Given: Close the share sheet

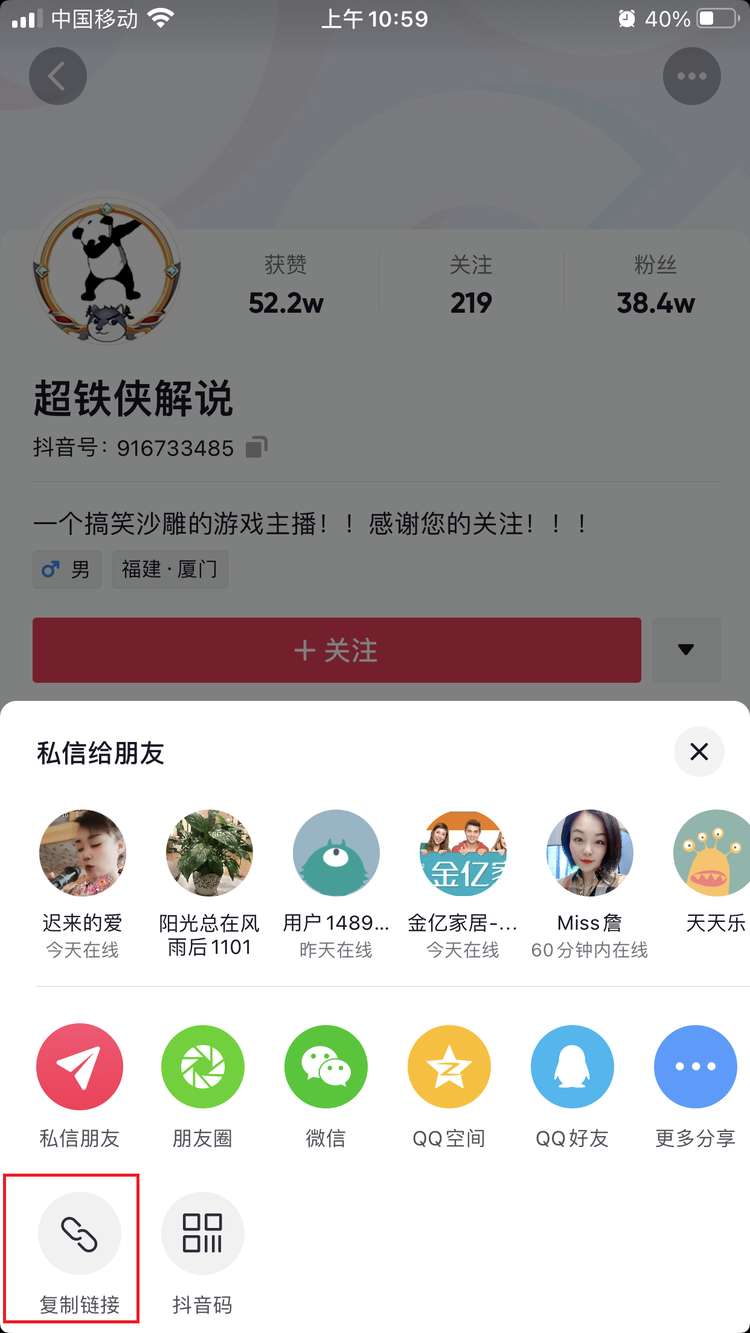Looking at the screenshot, I should click(x=699, y=752).
